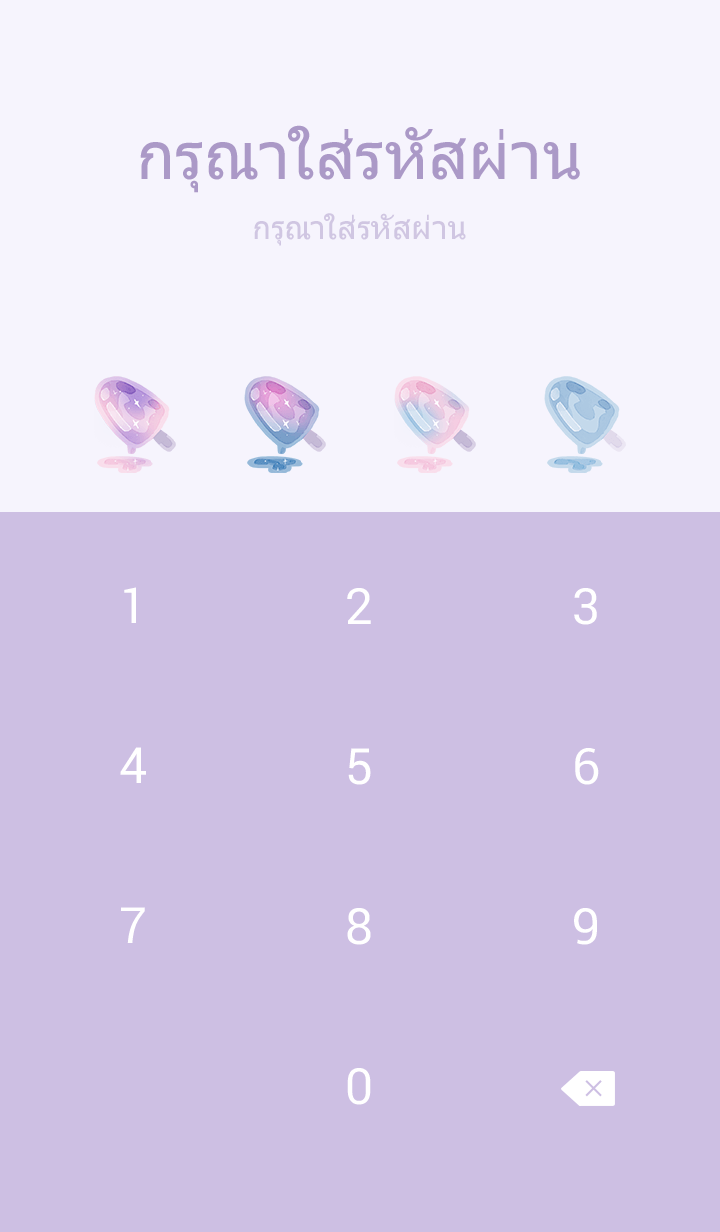The height and width of the screenshot is (1232, 720).
Task: Enter digit 2 on the keypad
Action: click(359, 607)
